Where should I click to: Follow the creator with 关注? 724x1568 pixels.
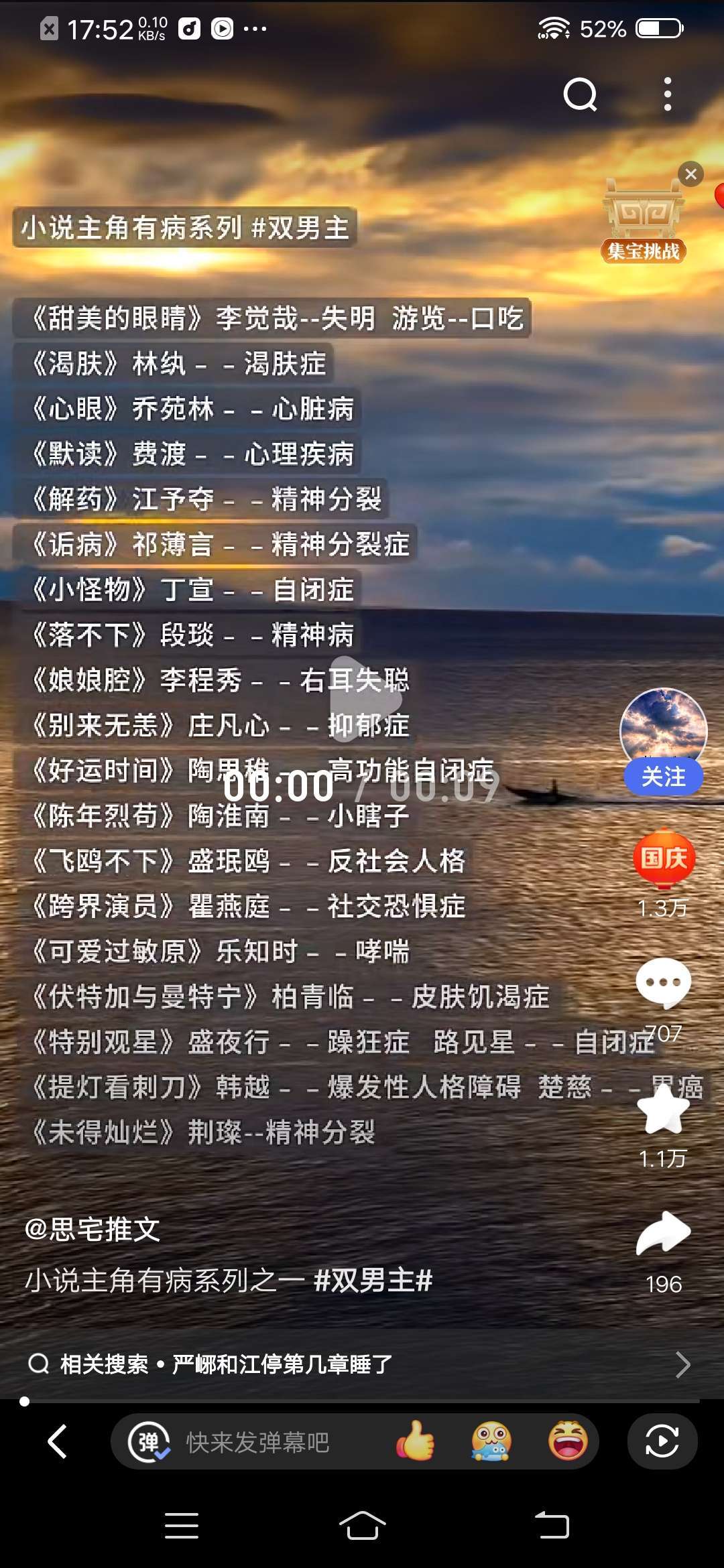(x=663, y=777)
